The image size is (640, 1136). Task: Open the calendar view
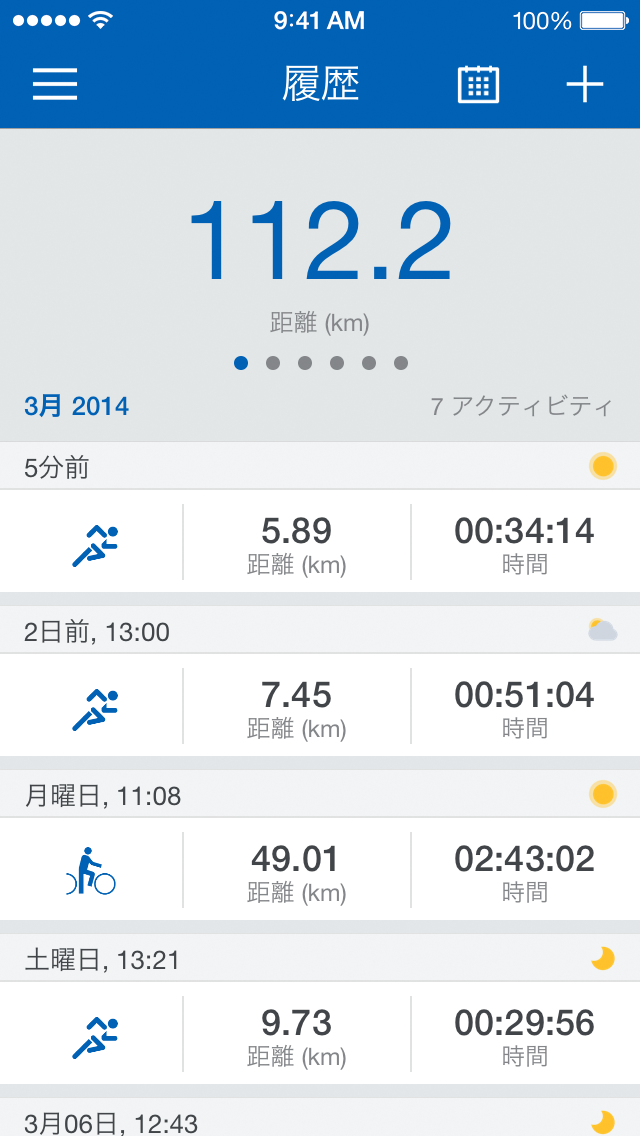478,85
